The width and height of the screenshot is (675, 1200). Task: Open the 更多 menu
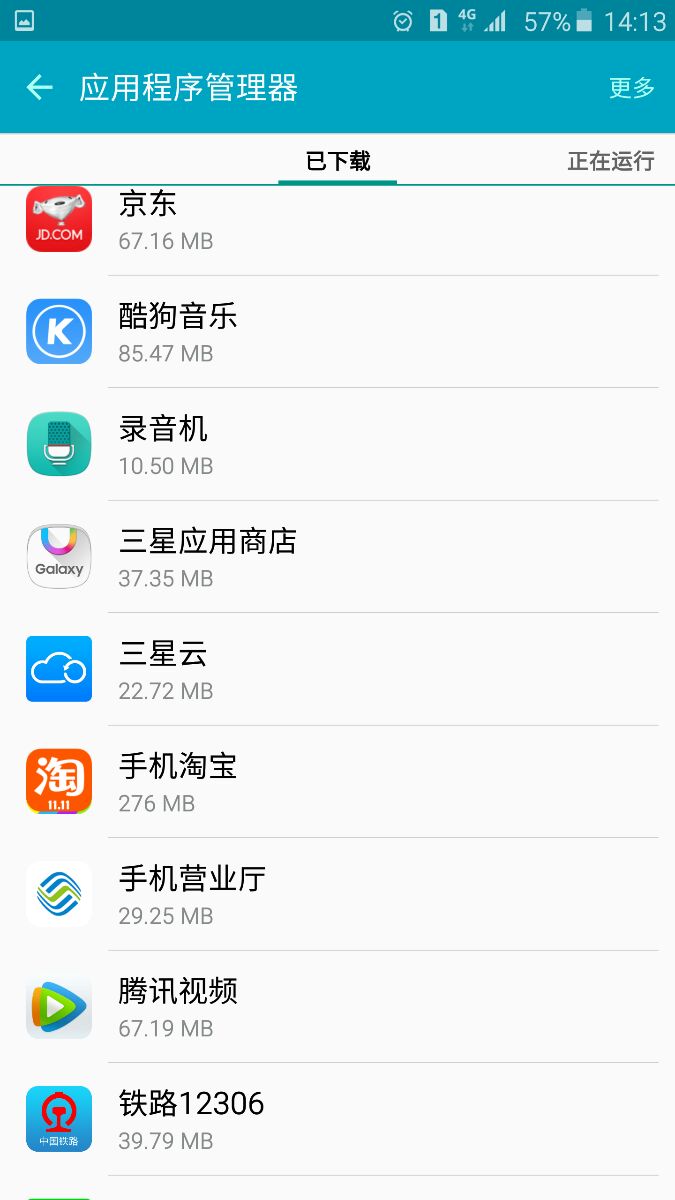pyautogui.click(x=631, y=88)
